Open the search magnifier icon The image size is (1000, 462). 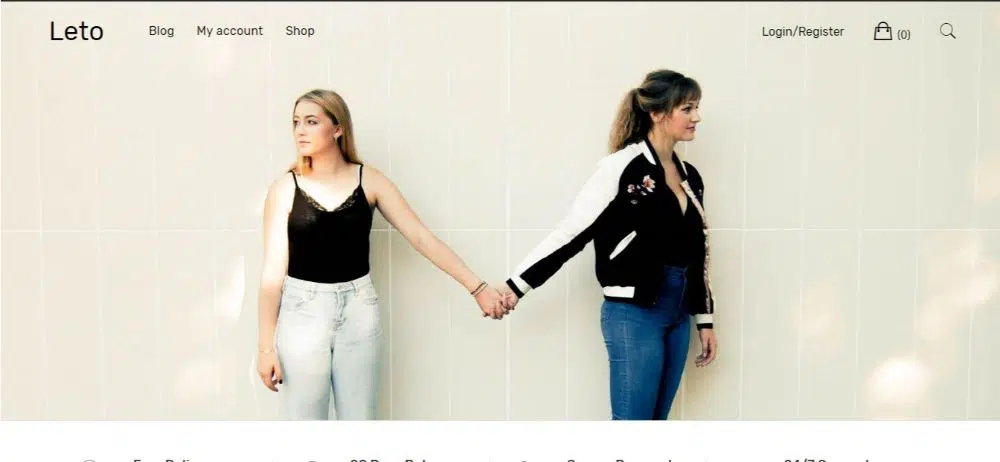click(947, 31)
